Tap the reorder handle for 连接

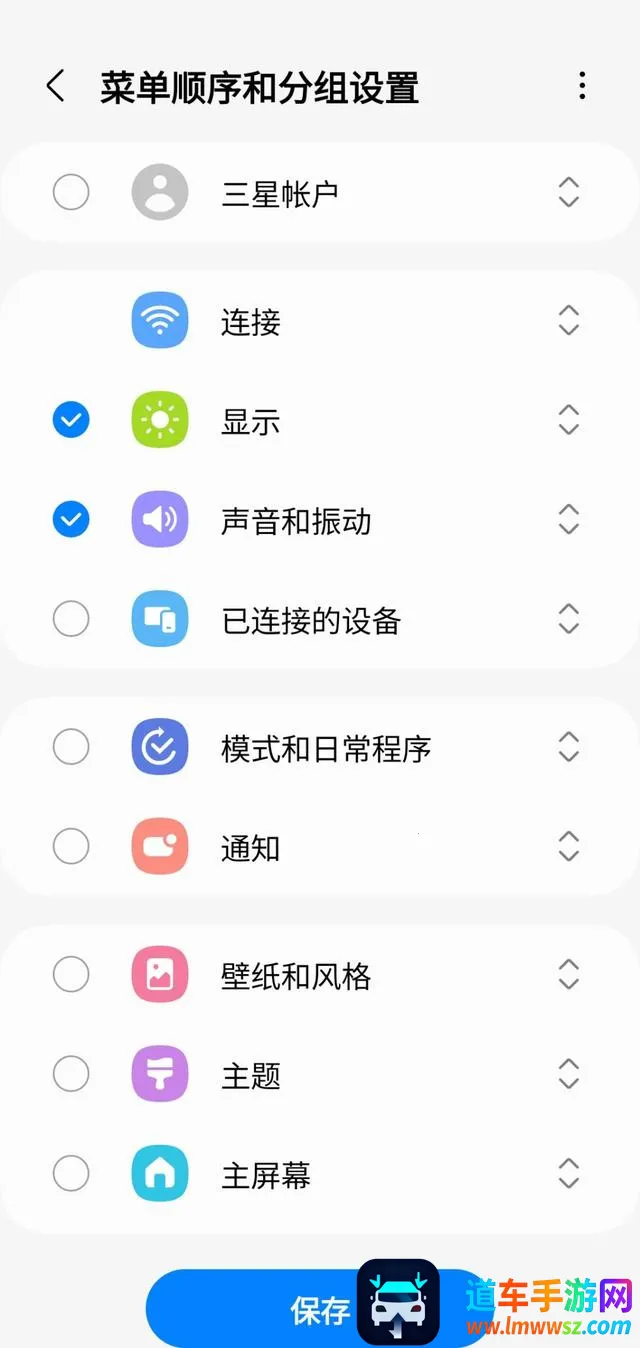[x=568, y=321]
